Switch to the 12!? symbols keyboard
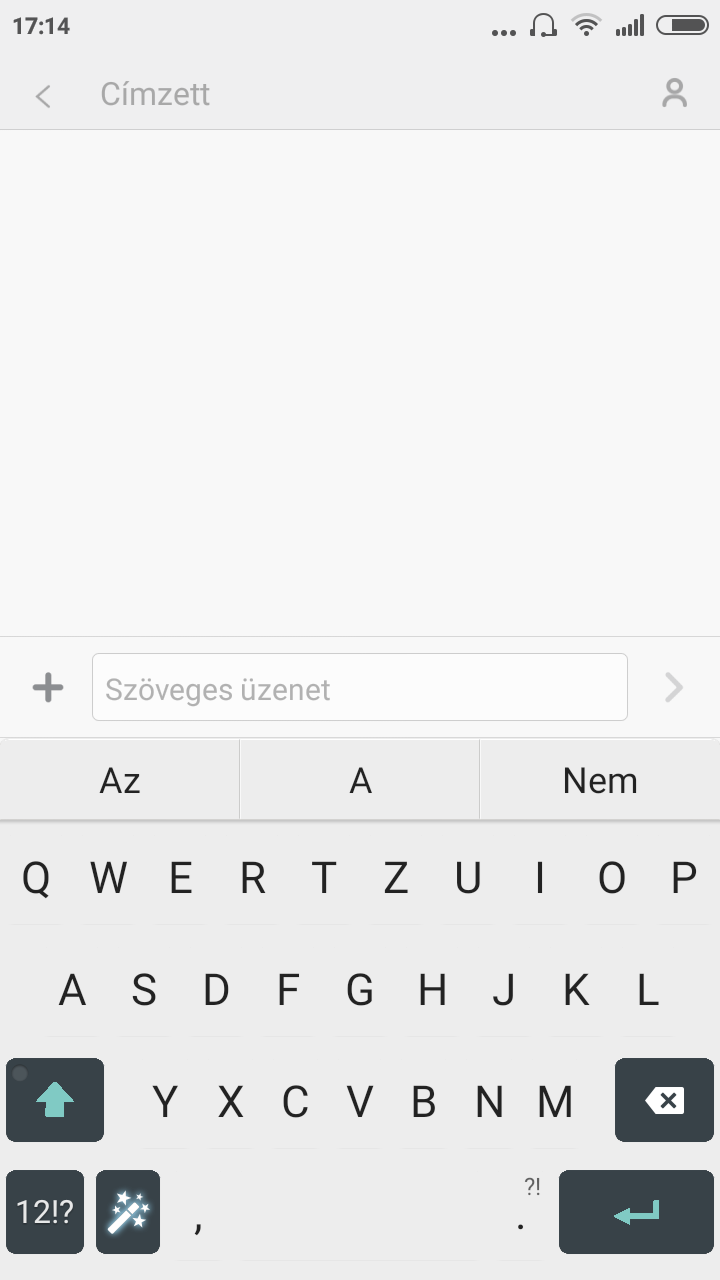Viewport: 720px width, 1280px height. (x=45, y=1212)
